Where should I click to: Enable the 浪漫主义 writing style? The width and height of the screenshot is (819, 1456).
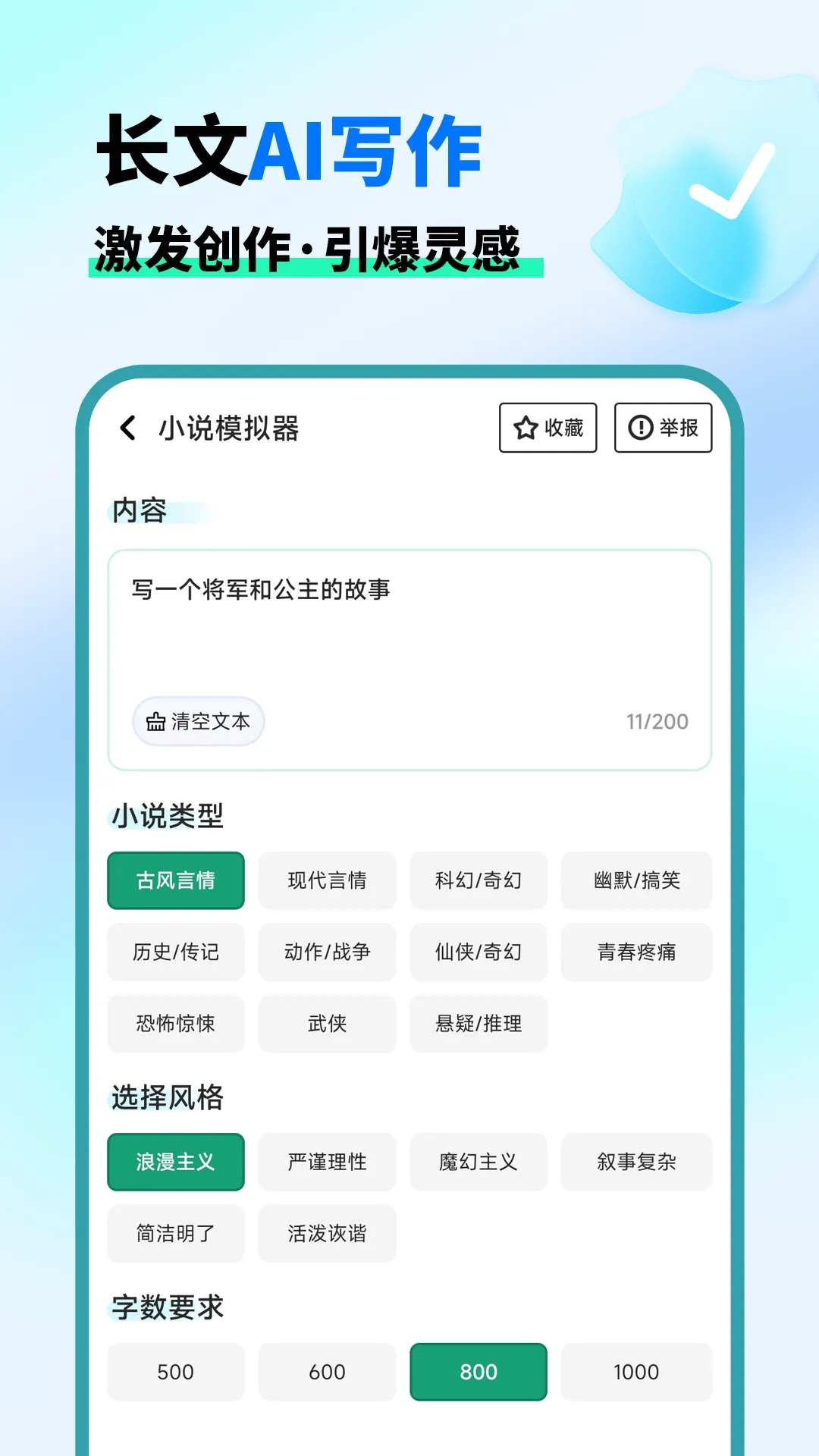[175, 1162]
